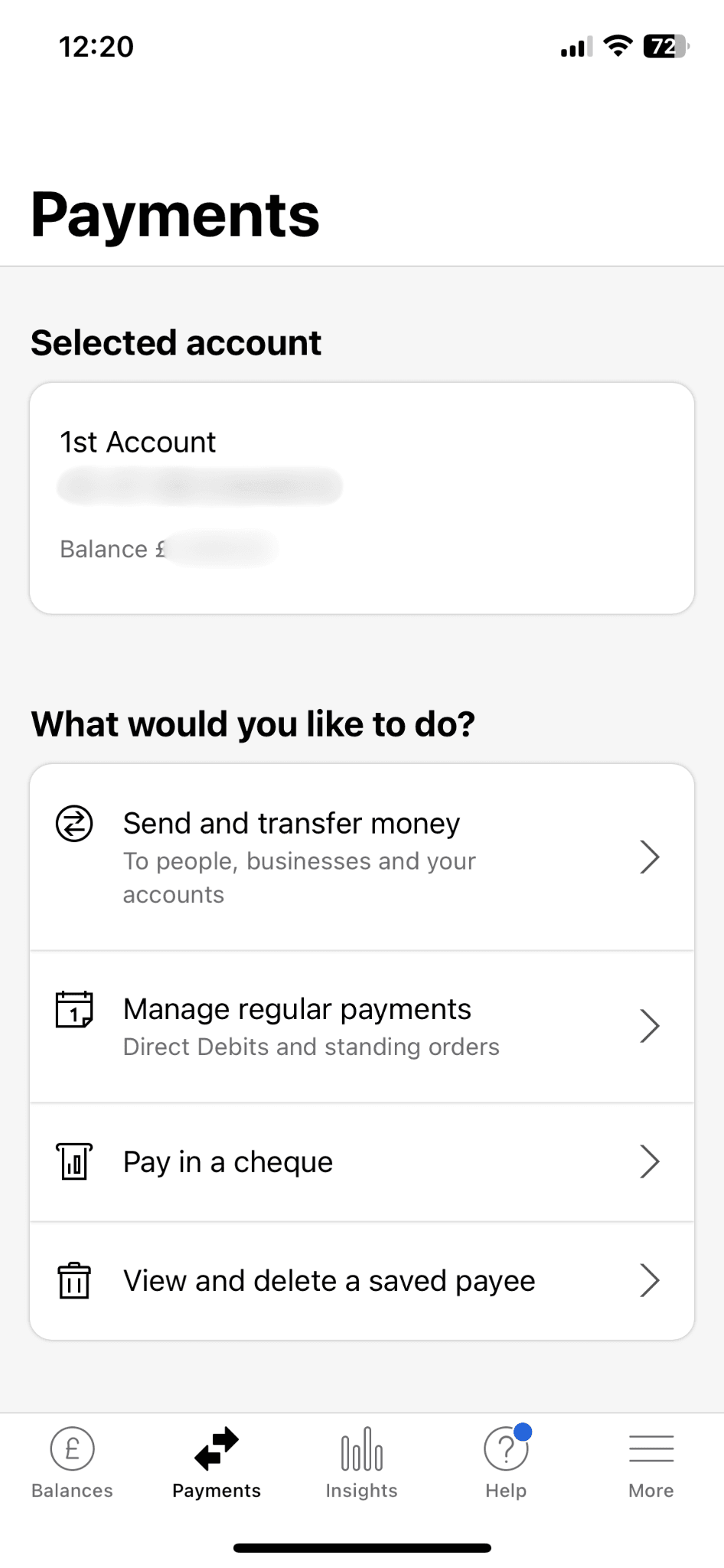Select Pay in a cheque
The width and height of the screenshot is (724, 1568).
click(361, 1162)
